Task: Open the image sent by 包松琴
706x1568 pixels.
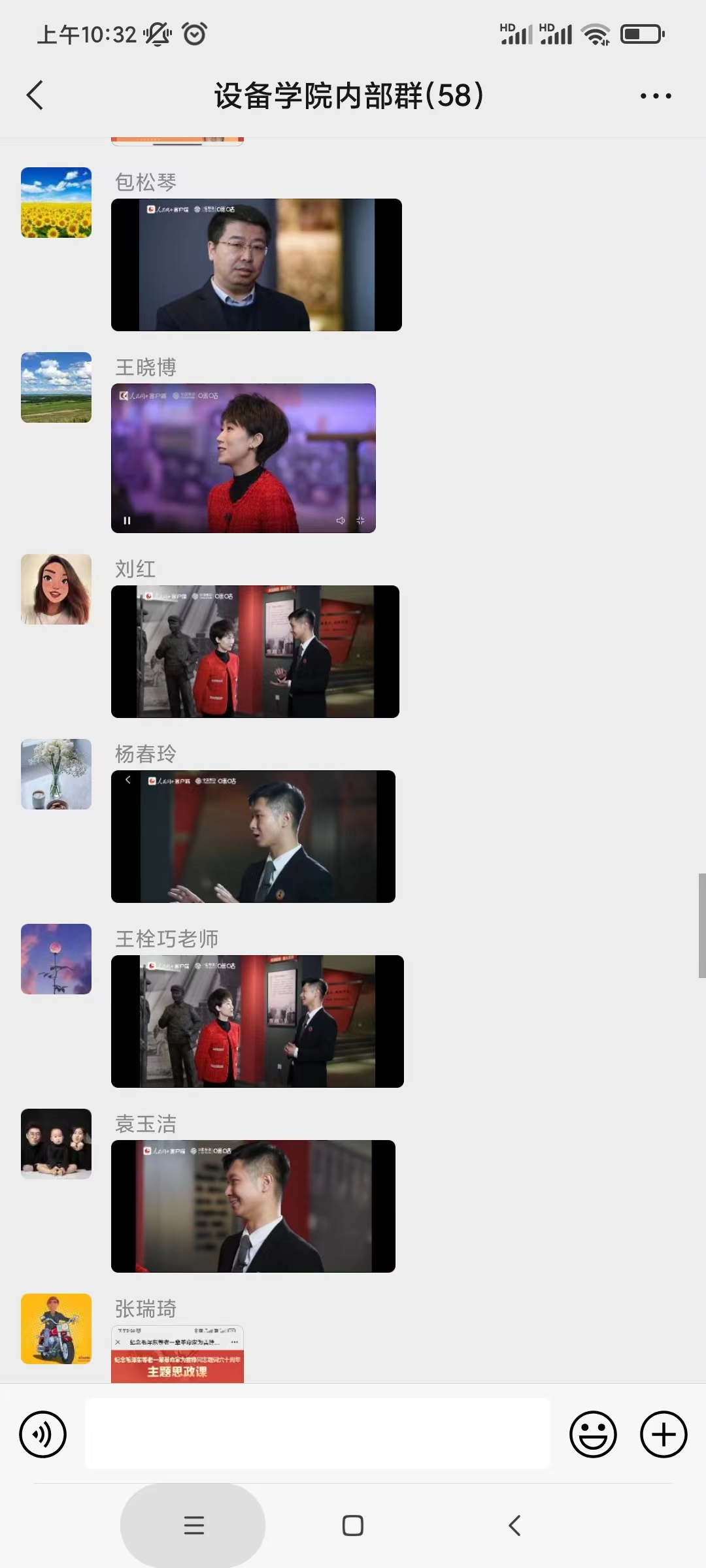Action: click(256, 265)
